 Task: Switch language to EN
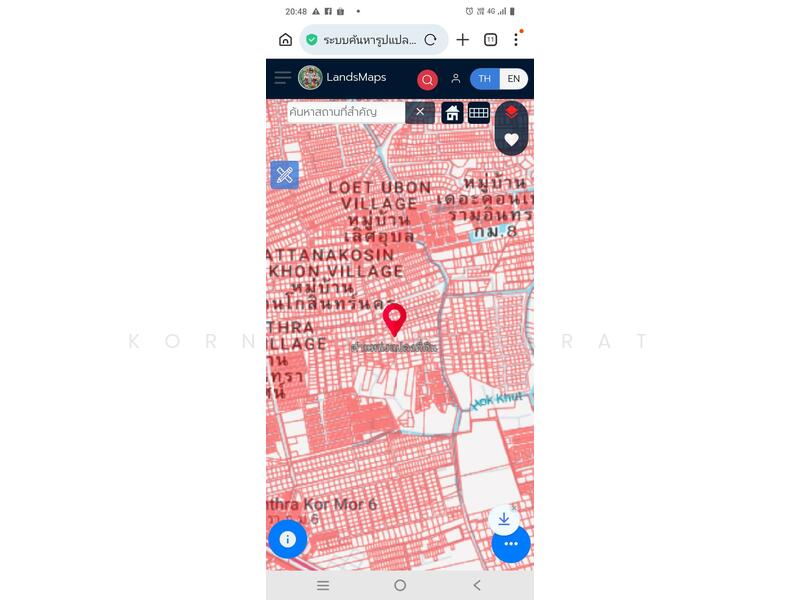point(513,79)
